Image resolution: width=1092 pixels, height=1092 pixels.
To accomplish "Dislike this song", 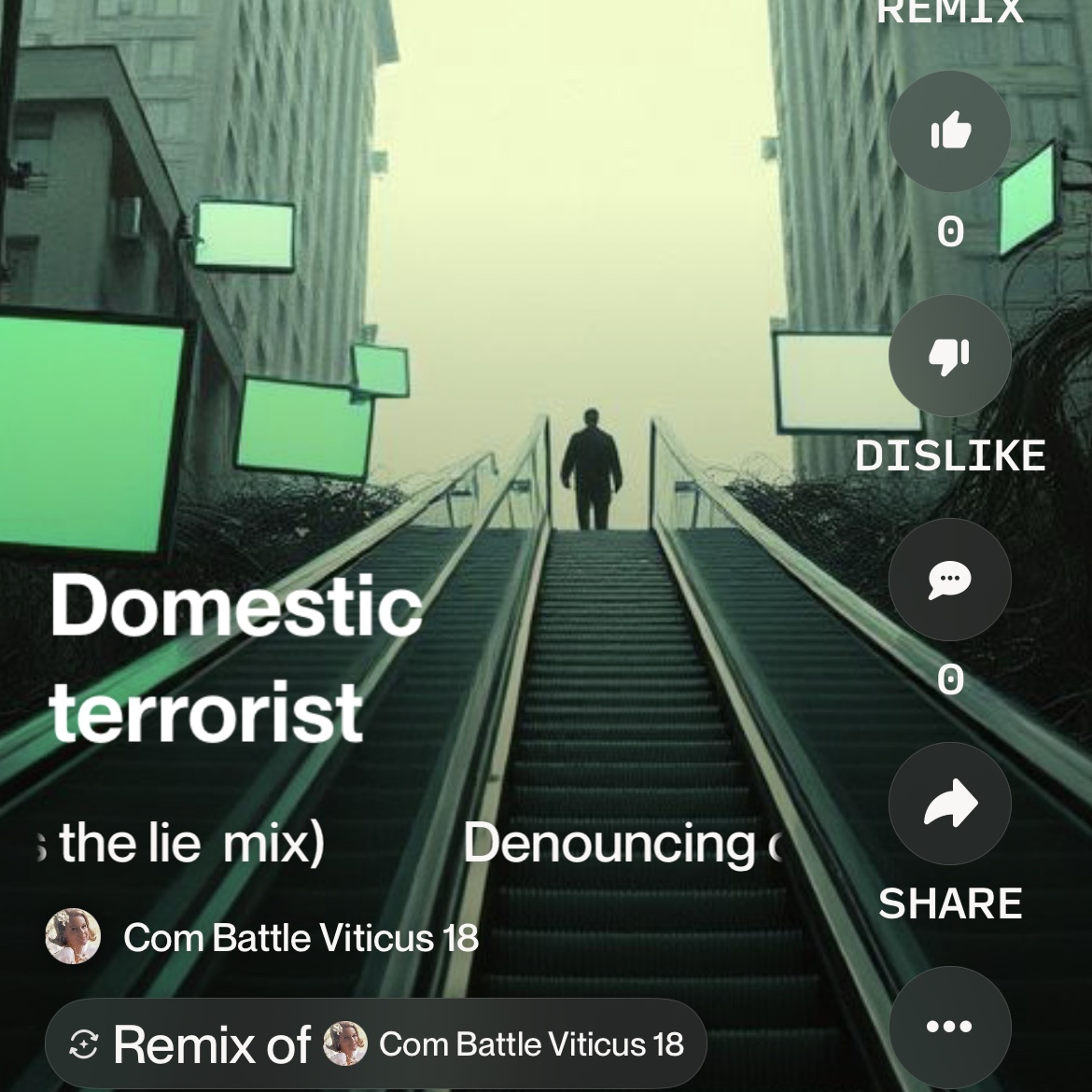I will point(950,355).
